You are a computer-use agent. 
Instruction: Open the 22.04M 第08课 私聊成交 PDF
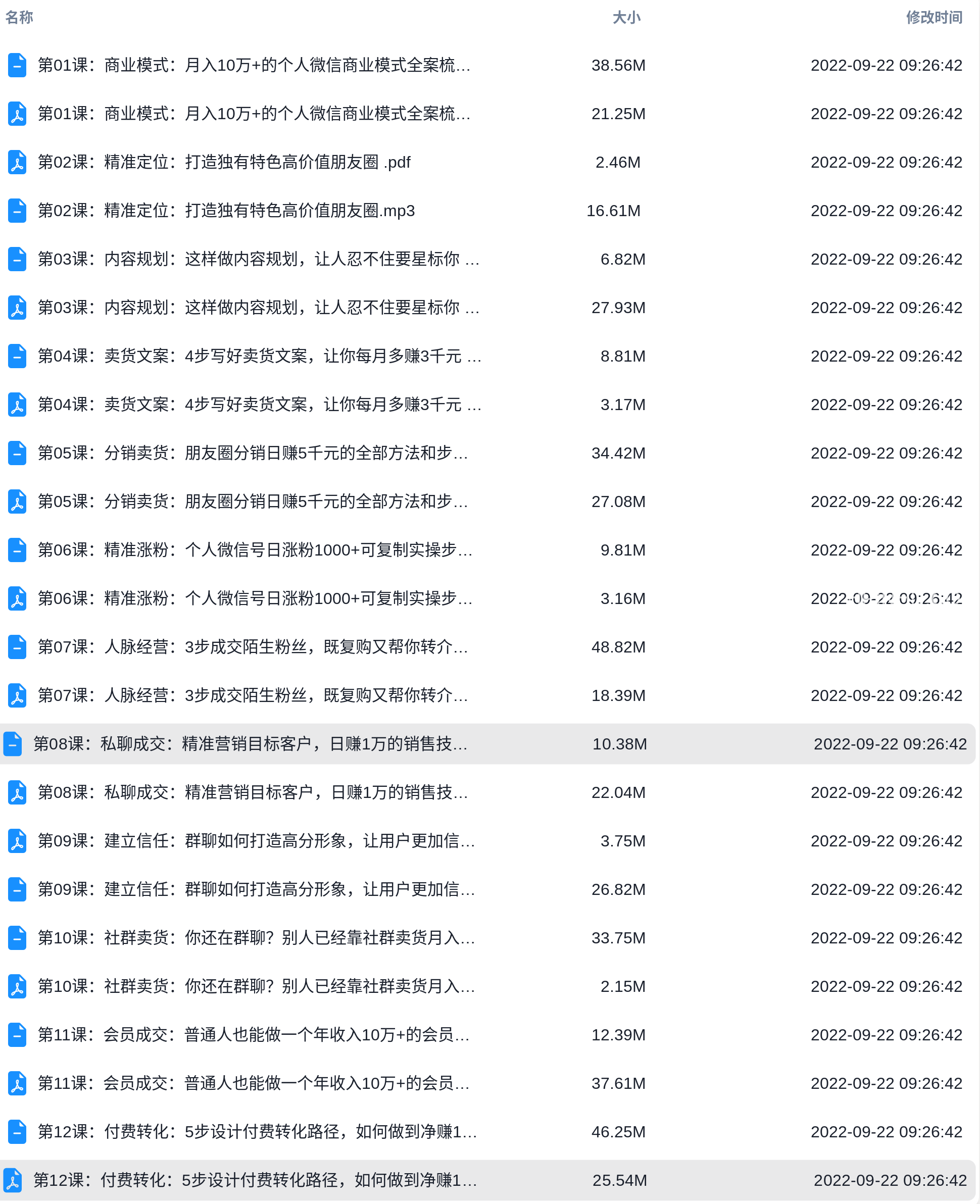(x=253, y=793)
